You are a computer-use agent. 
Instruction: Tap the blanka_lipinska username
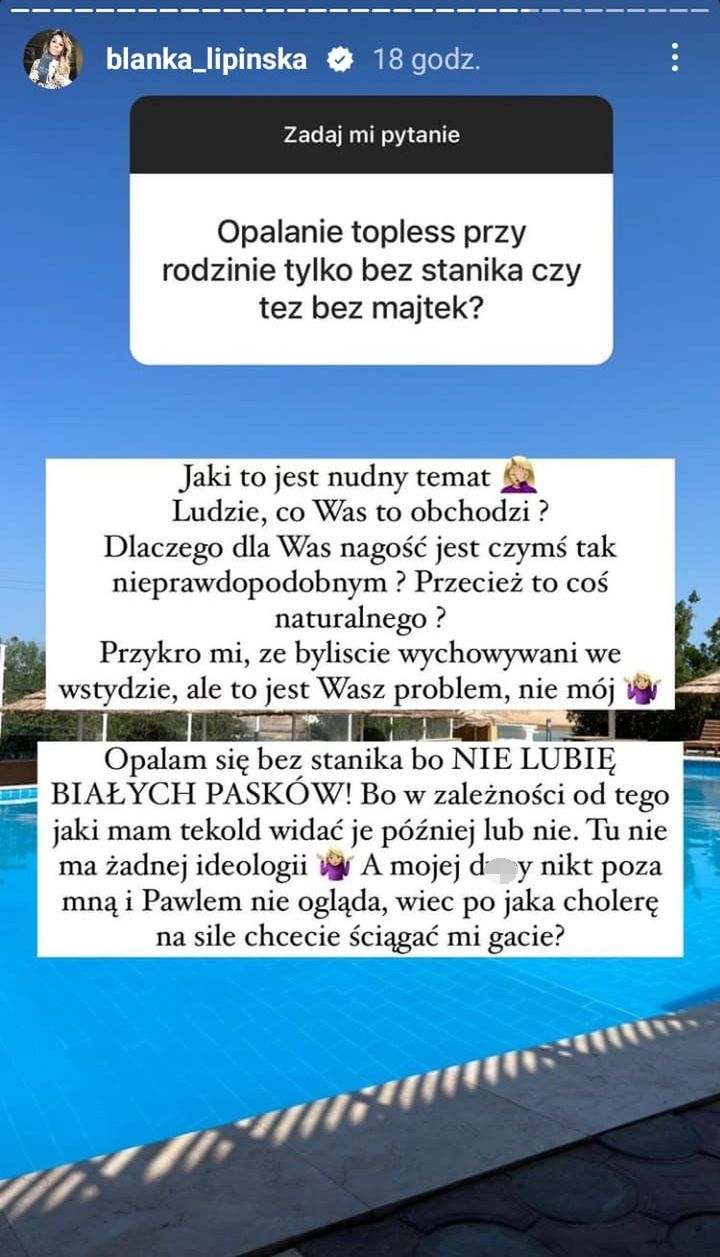point(206,60)
